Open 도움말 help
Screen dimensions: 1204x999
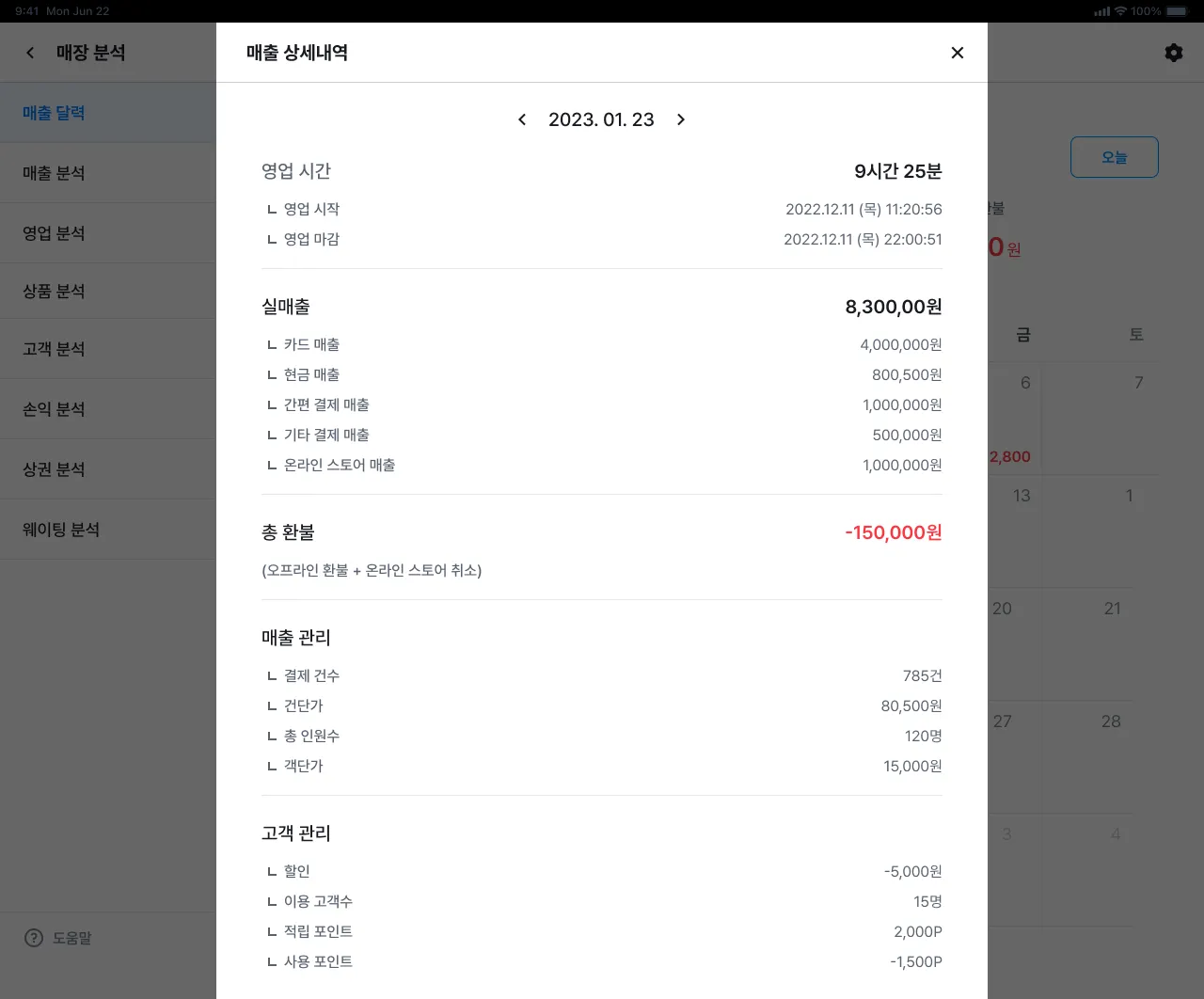click(58, 938)
